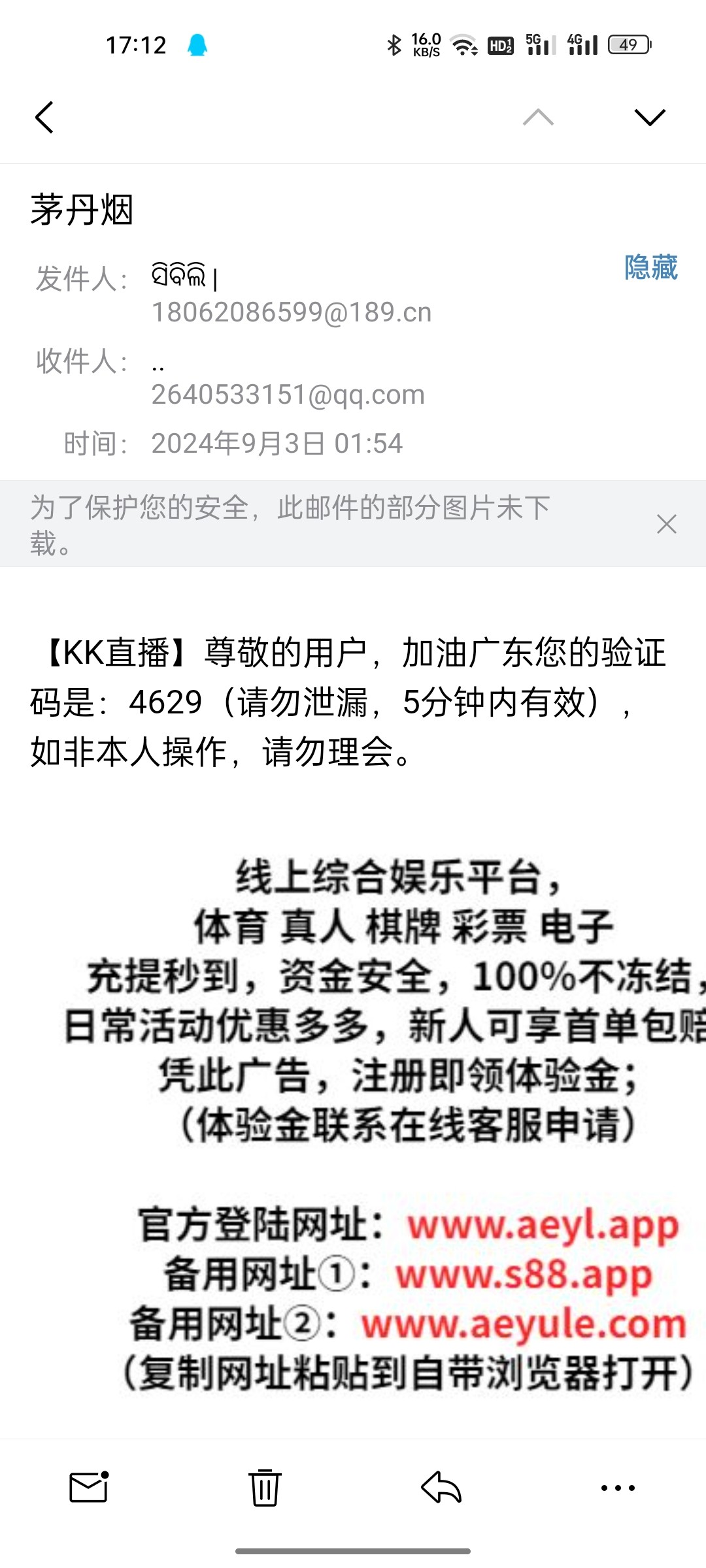Image resolution: width=706 pixels, height=1568 pixels.
Task: Reply to this email
Action: pyautogui.click(x=441, y=1488)
